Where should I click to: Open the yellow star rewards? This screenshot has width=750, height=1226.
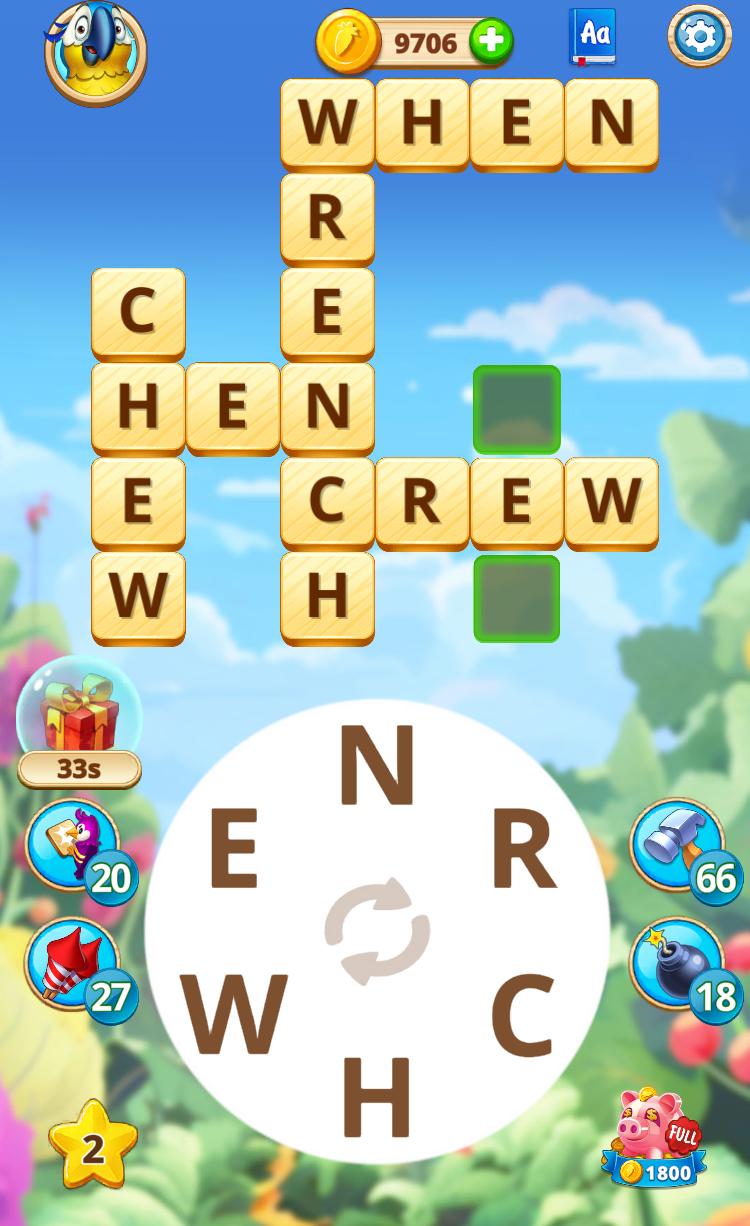[93, 1147]
